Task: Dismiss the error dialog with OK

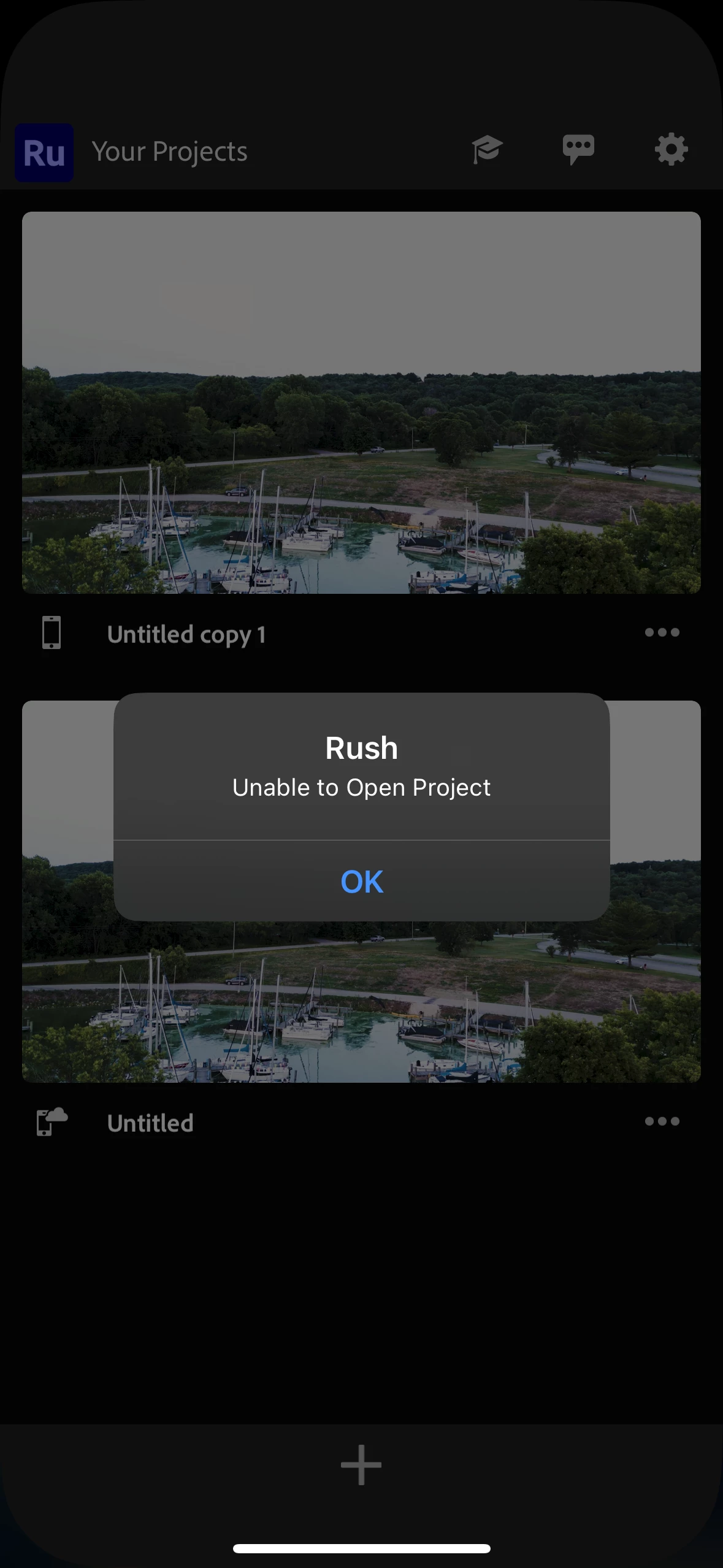Action: pyautogui.click(x=362, y=882)
